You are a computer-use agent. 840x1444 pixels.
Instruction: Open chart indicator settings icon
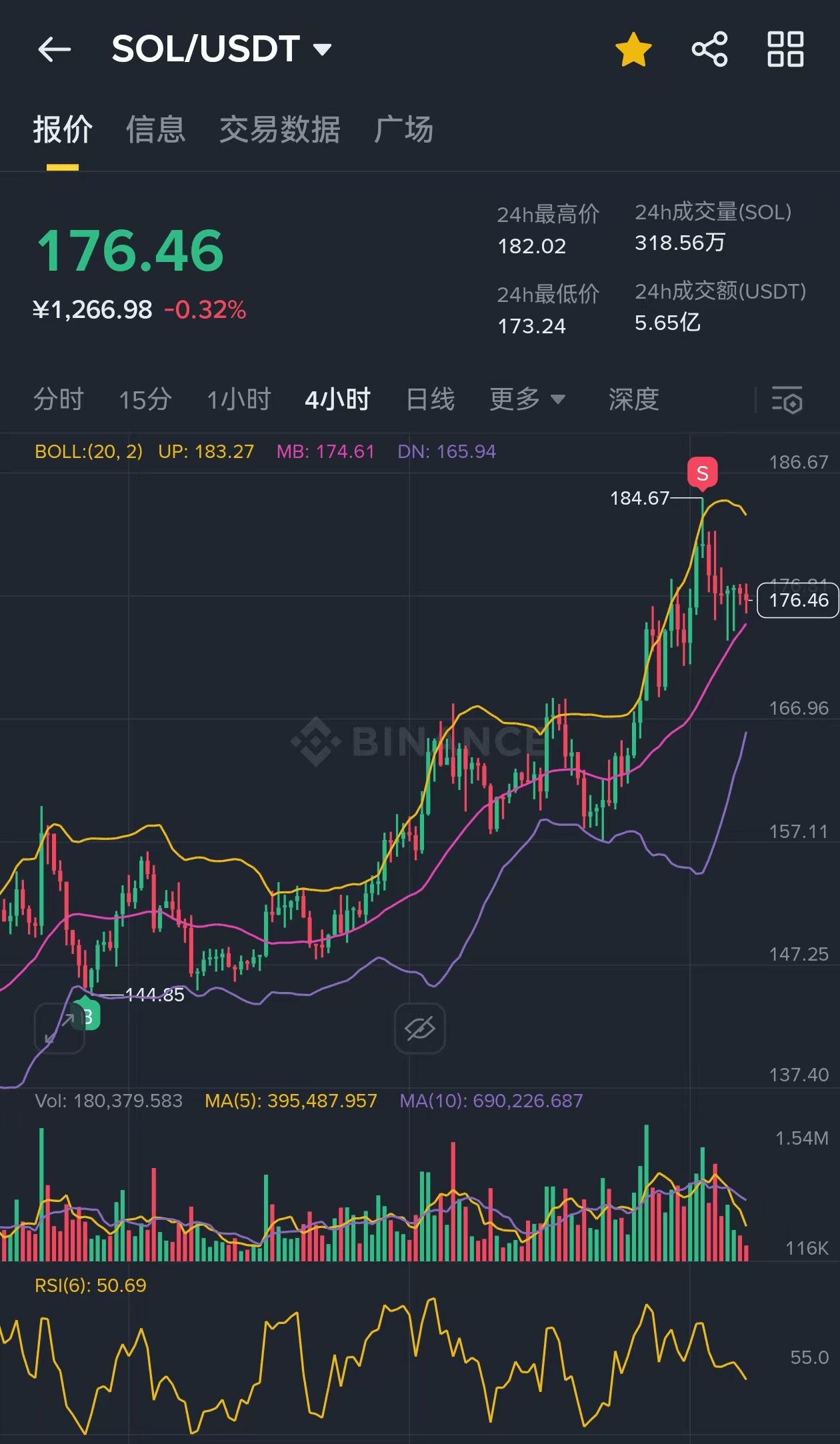787,399
